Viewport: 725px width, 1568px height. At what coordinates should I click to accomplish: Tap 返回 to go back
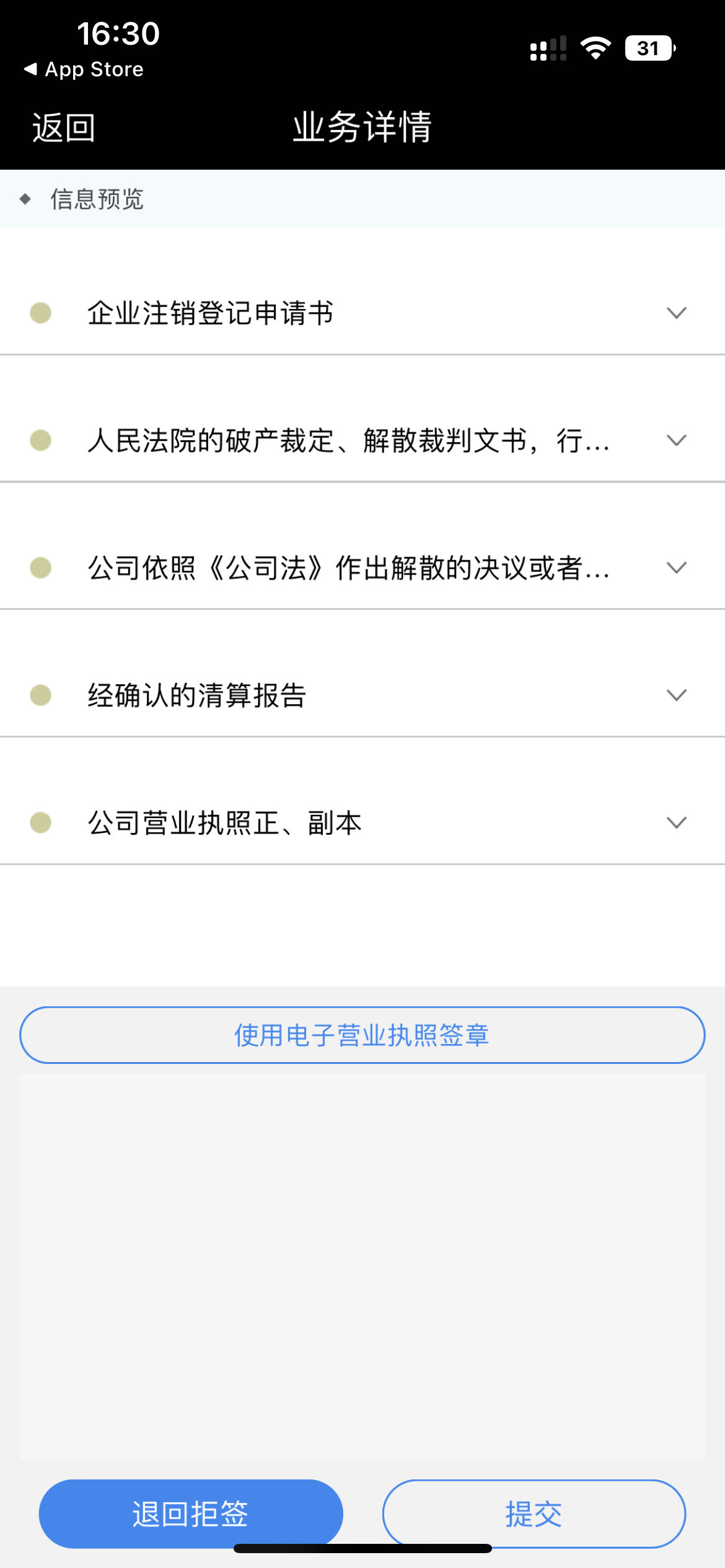click(x=63, y=128)
